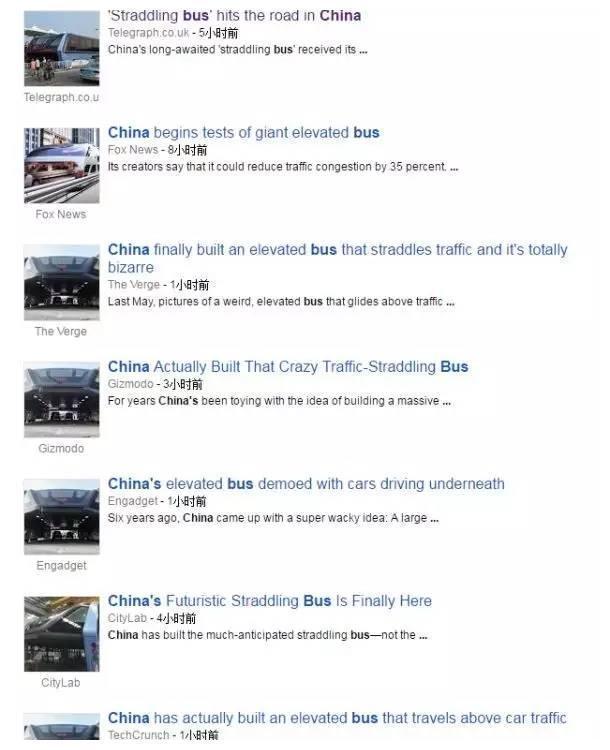Read The Verge's totally bizarre elevated bus story
Image resolution: width=610 pixels, height=750 pixels.
337,250
